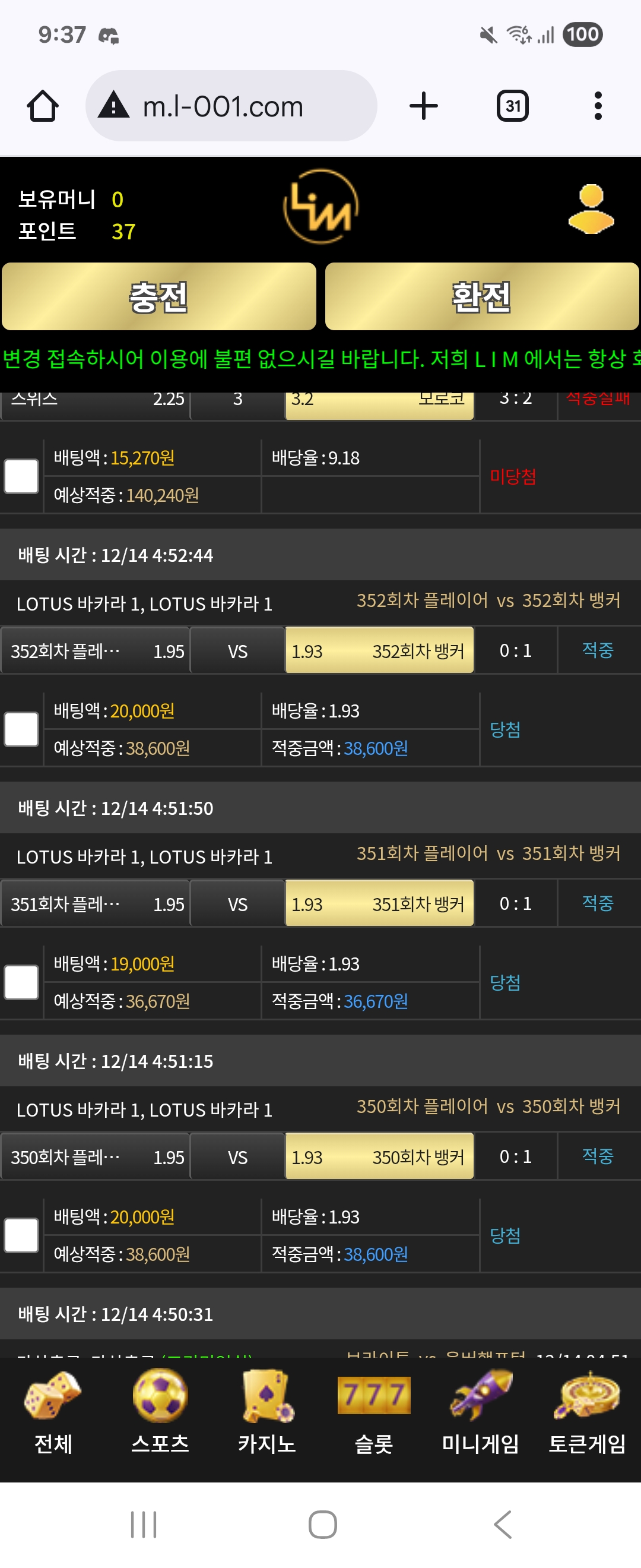Screen dimensions: 641x1568
Task: Tap the m.l-001.com address bar
Action: [x=231, y=106]
